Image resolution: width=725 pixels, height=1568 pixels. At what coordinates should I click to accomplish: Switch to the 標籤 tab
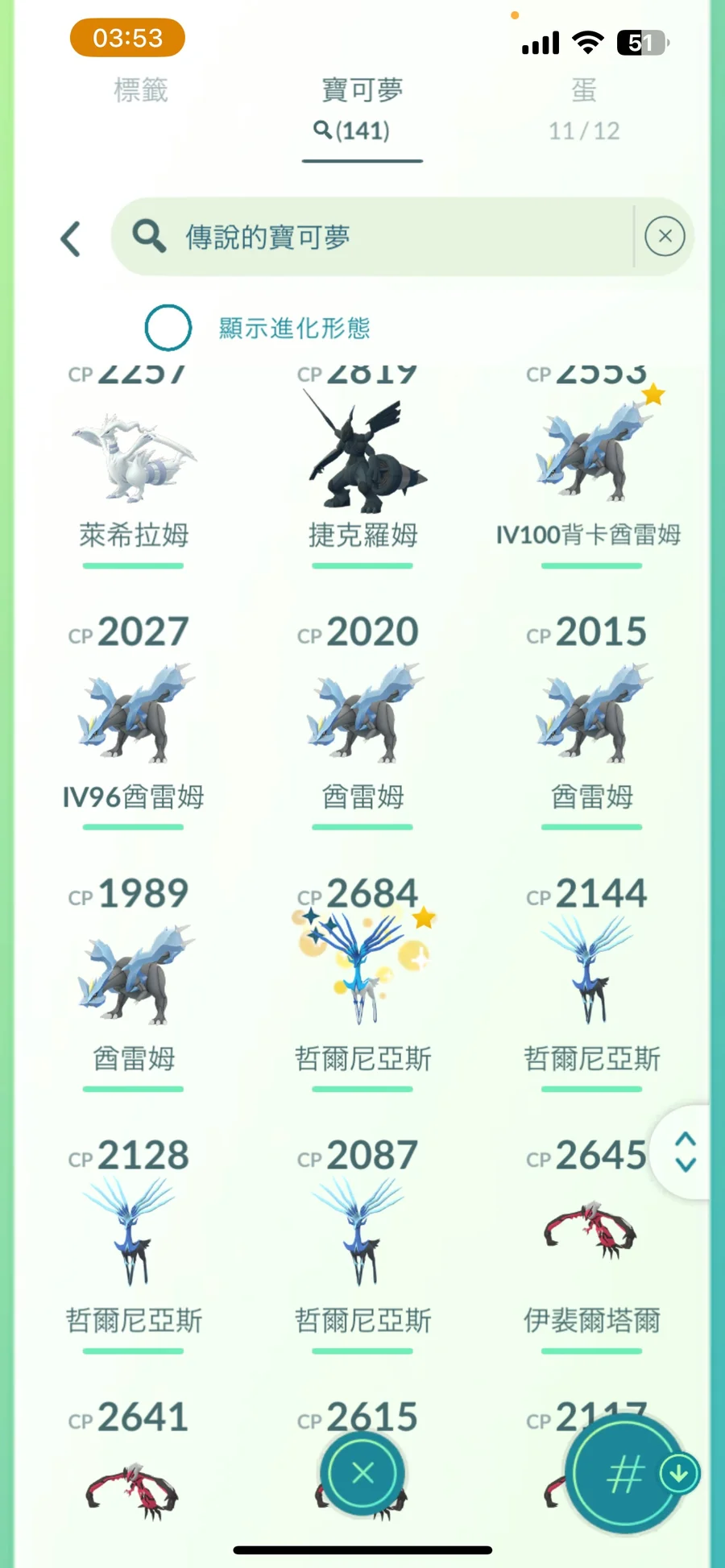pyautogui.click(x=140, y=90)
